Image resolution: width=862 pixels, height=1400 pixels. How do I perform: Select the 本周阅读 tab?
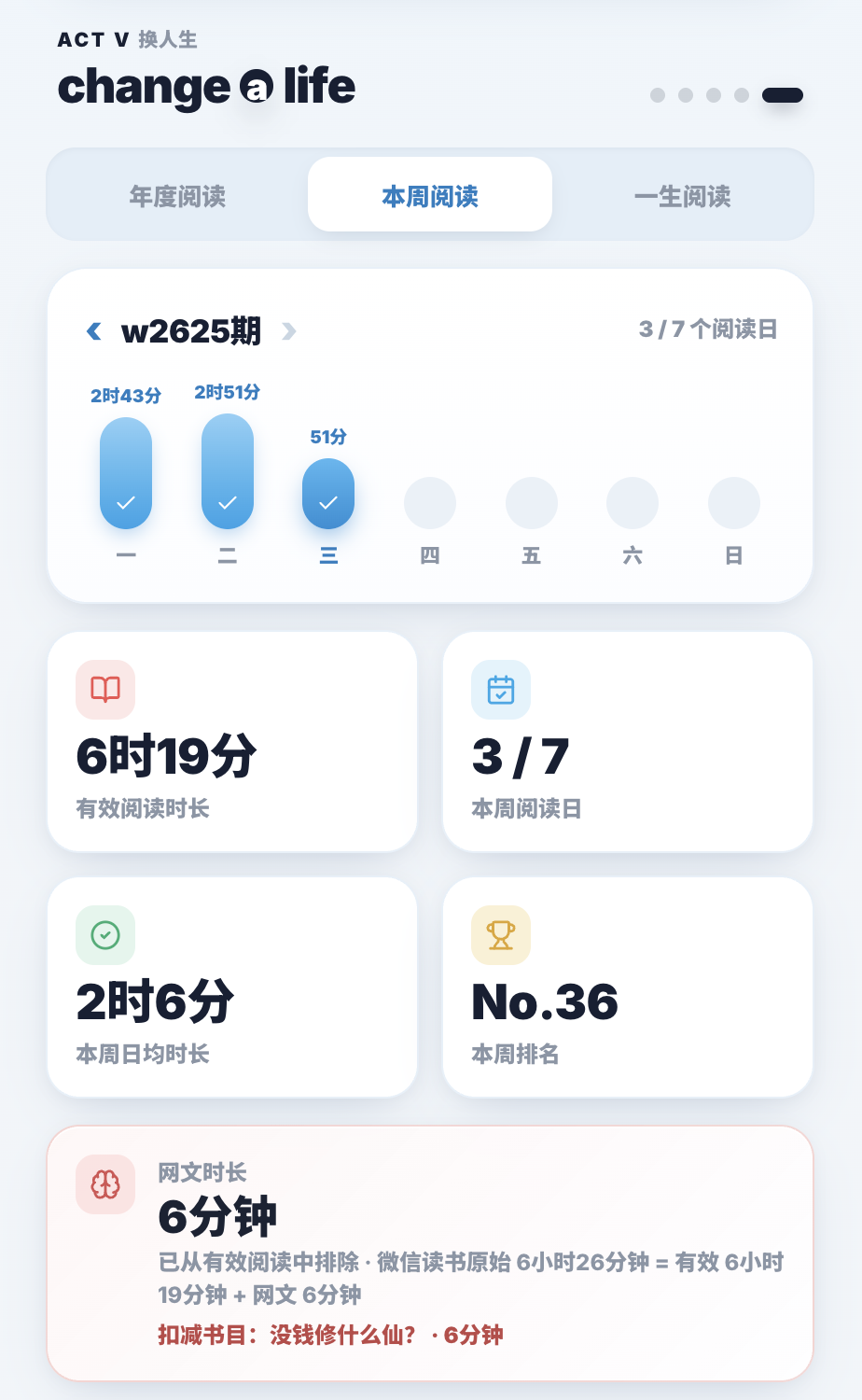(x=430, y=194)
